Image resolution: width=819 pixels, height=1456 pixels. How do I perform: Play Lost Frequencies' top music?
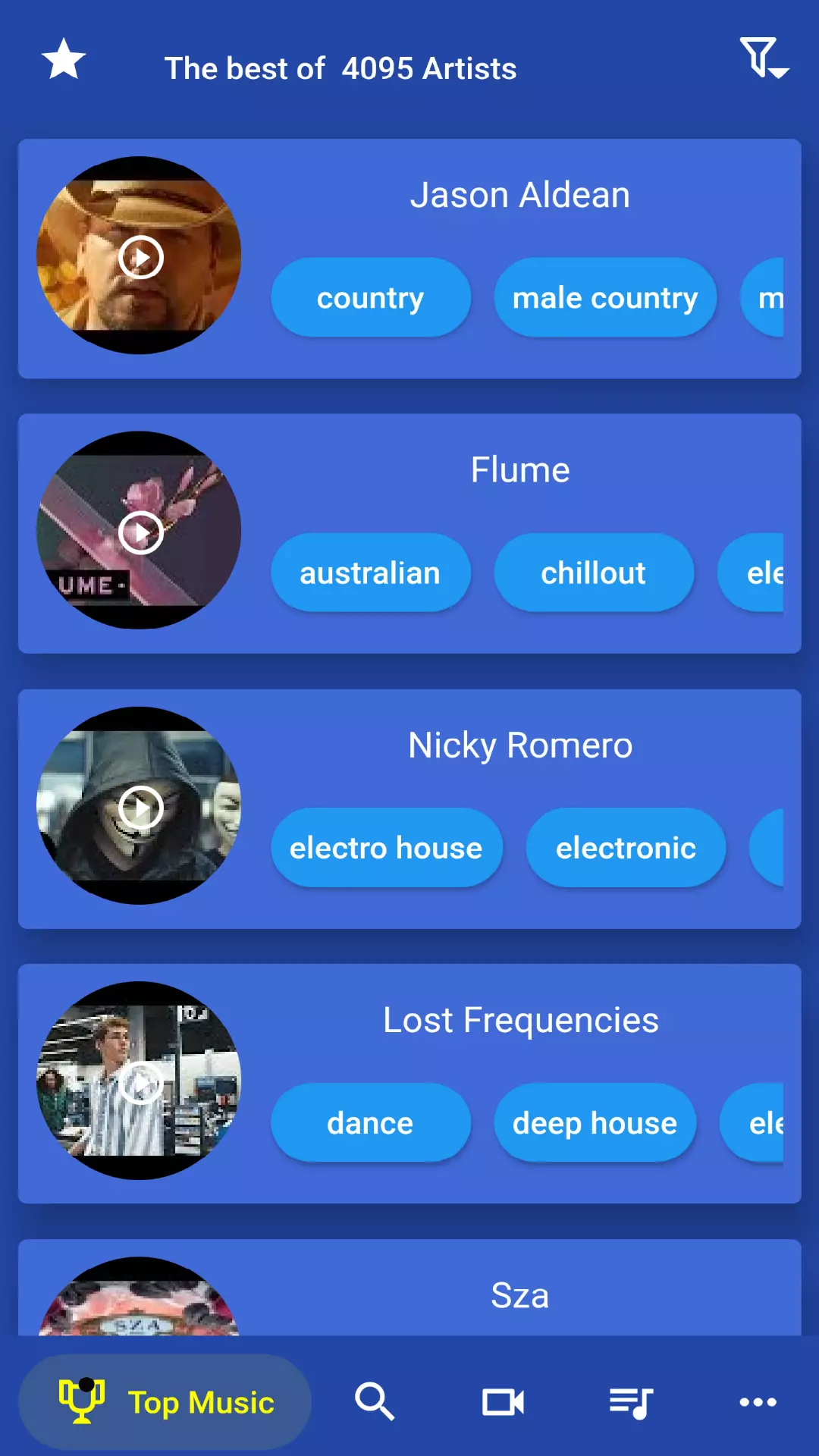140,1082
